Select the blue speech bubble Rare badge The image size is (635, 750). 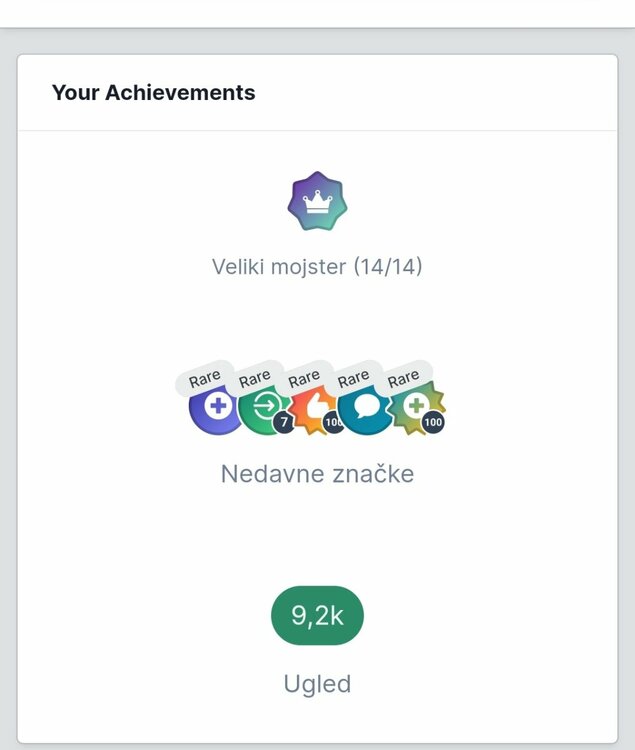(365, 407)
